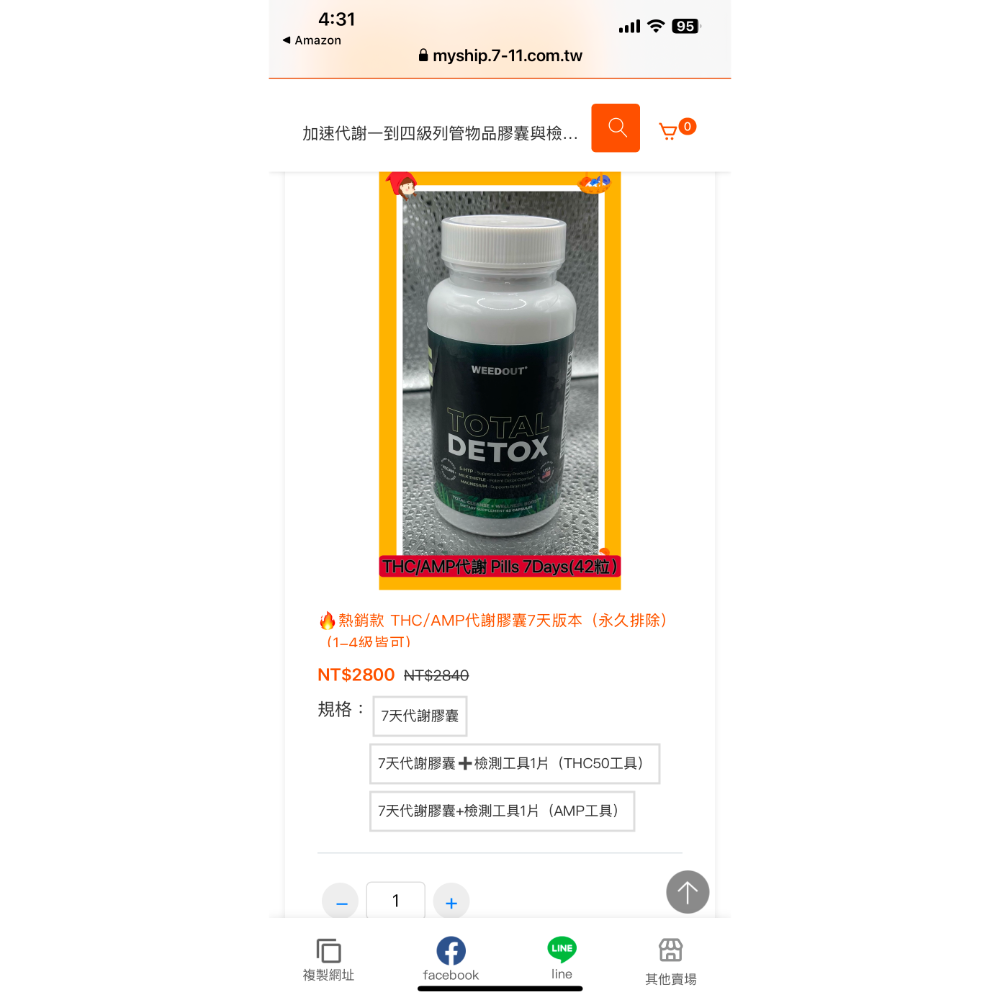Choose capsule with THC50工具 test option
Image resolution: width=1000 pixels, height=1000 pixels.
click(x=514, y=764)
